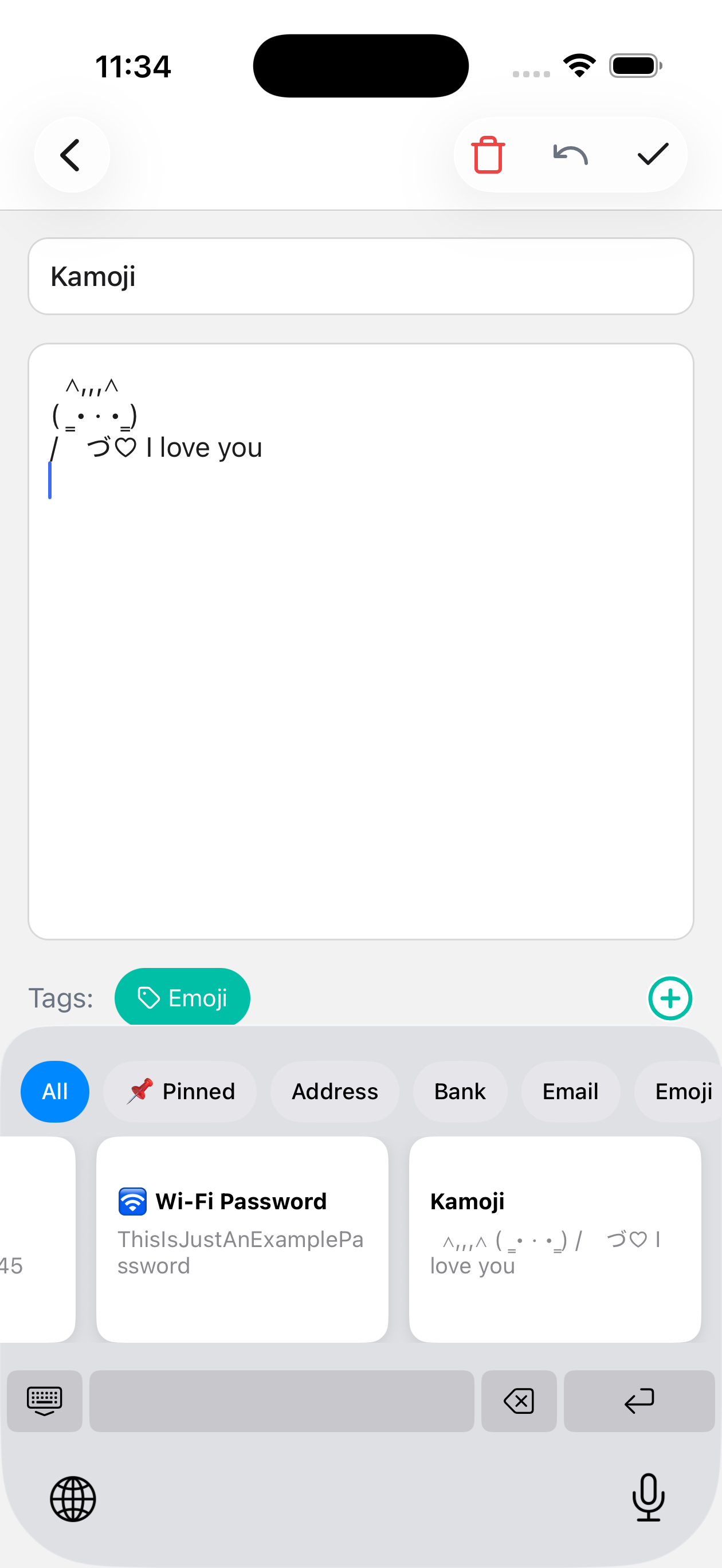Undo the last edit
The width and height of the screenshot is (722, 1568).
[570, 155]
